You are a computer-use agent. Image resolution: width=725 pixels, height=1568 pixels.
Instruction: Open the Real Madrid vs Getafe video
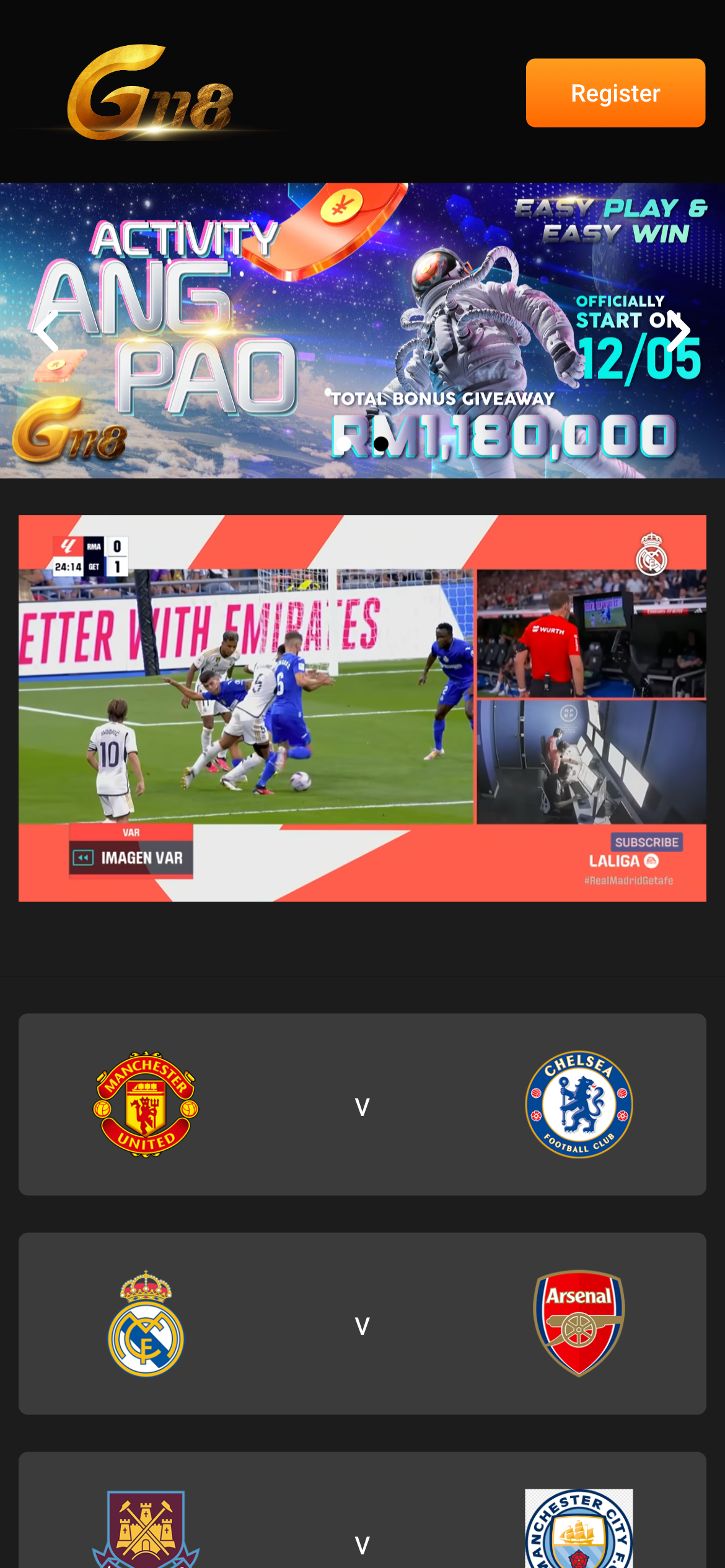[362, 708]
